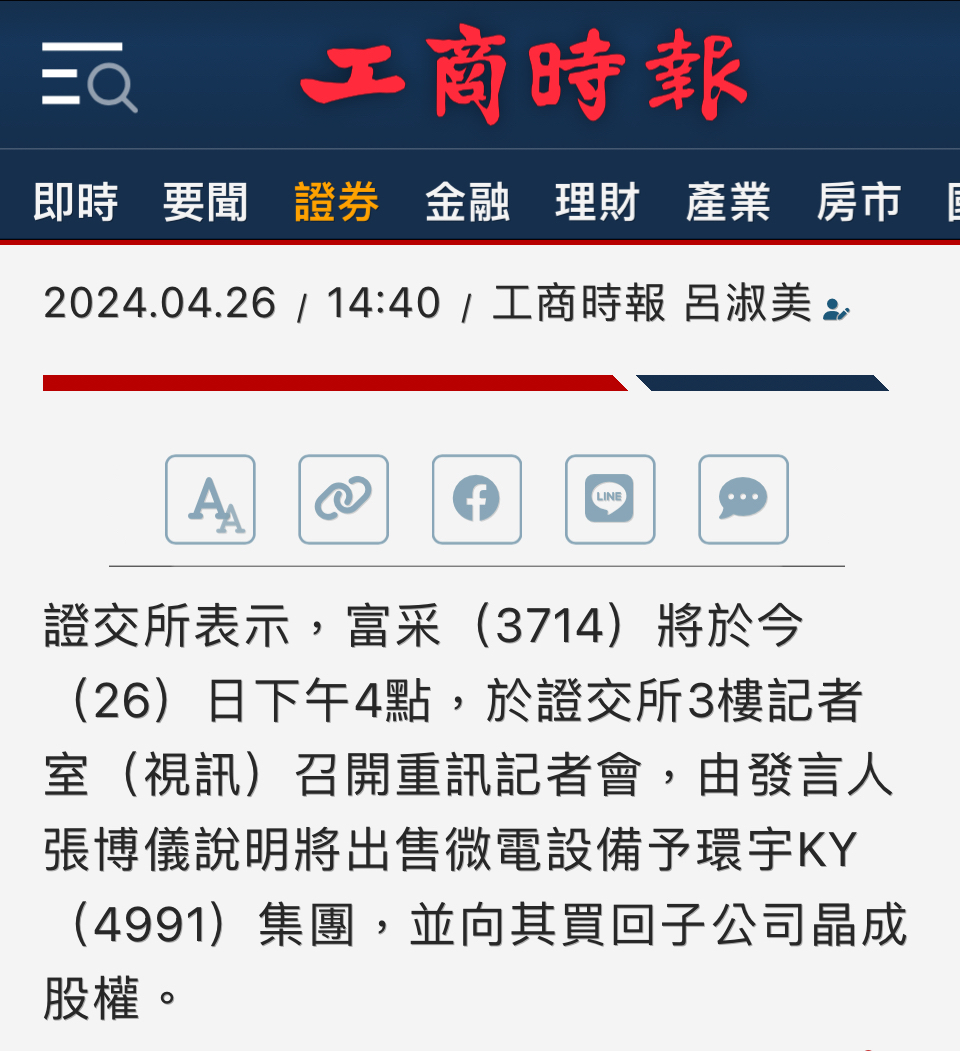Open the menu and search button
960x1051 pixels.
tap(88, 76)
